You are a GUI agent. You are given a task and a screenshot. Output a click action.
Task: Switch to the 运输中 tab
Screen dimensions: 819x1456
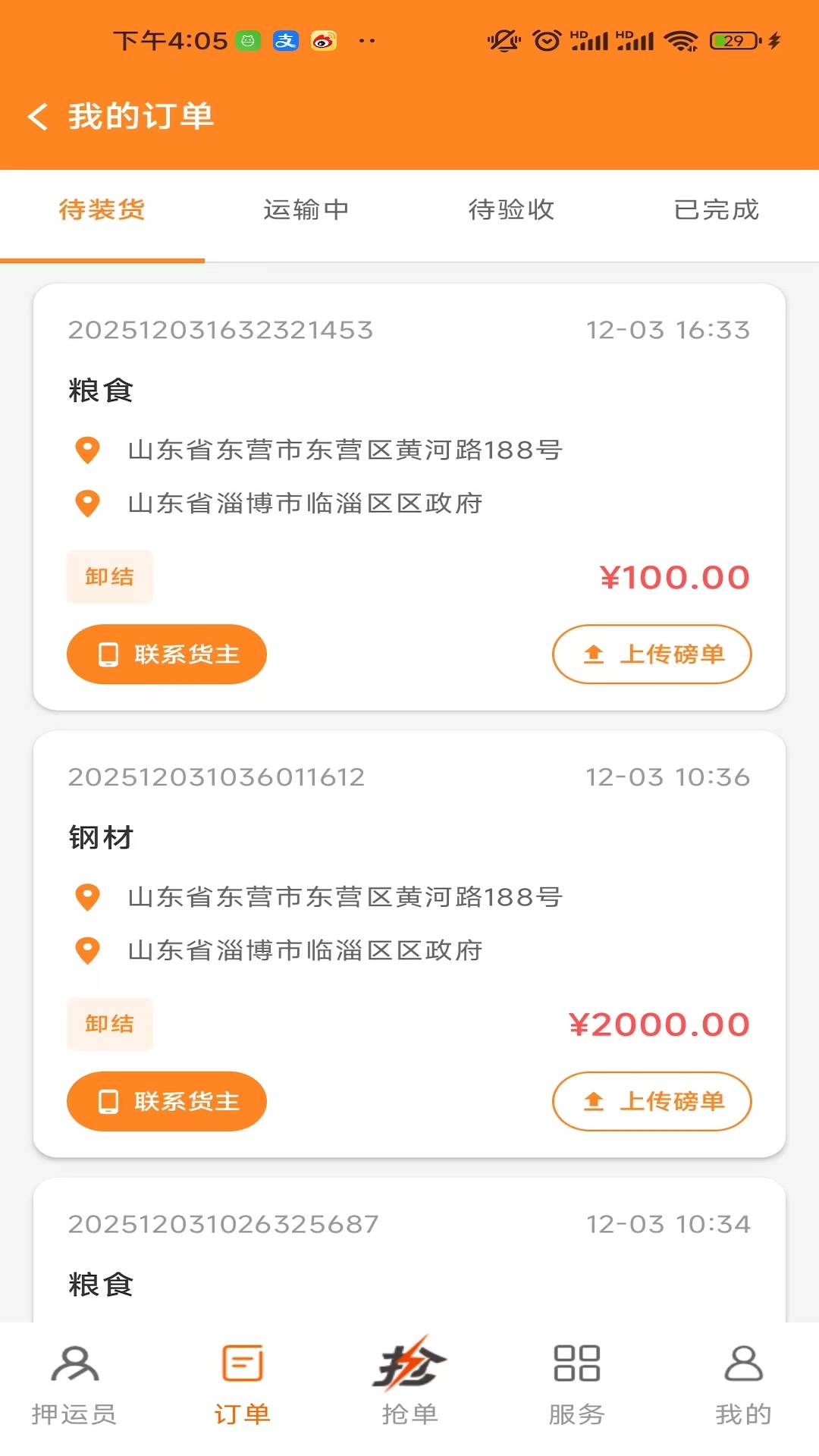coord(306,211)
